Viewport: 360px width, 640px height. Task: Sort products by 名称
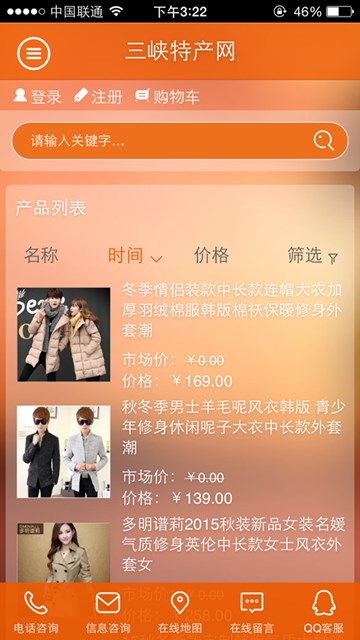[x=41, y=256]
